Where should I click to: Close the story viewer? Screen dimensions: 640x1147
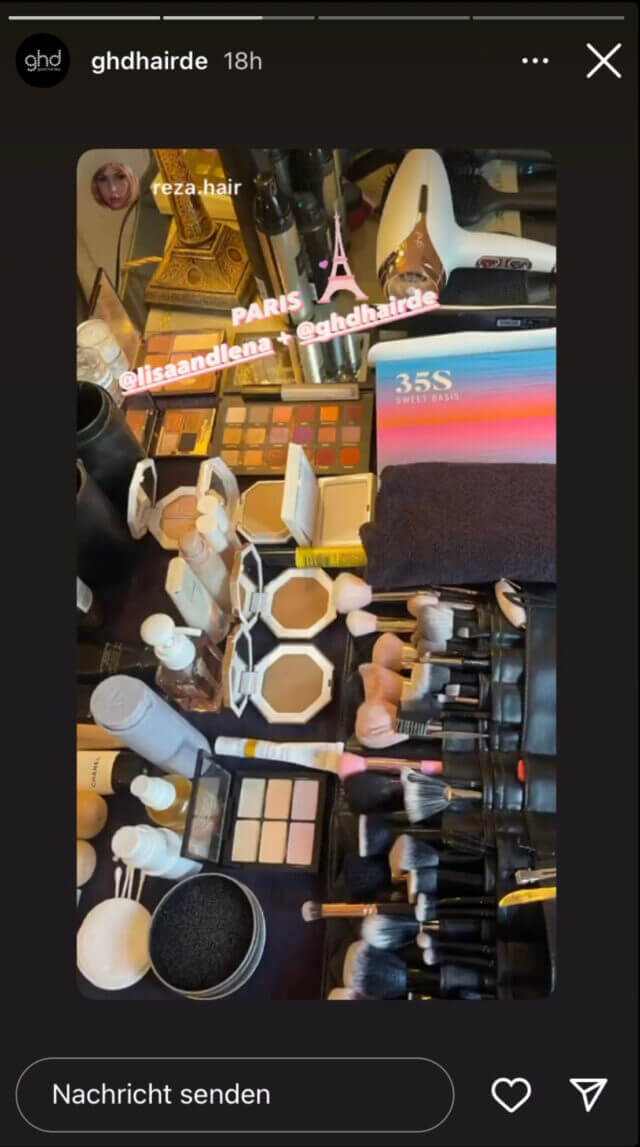[x=603, y=61]
